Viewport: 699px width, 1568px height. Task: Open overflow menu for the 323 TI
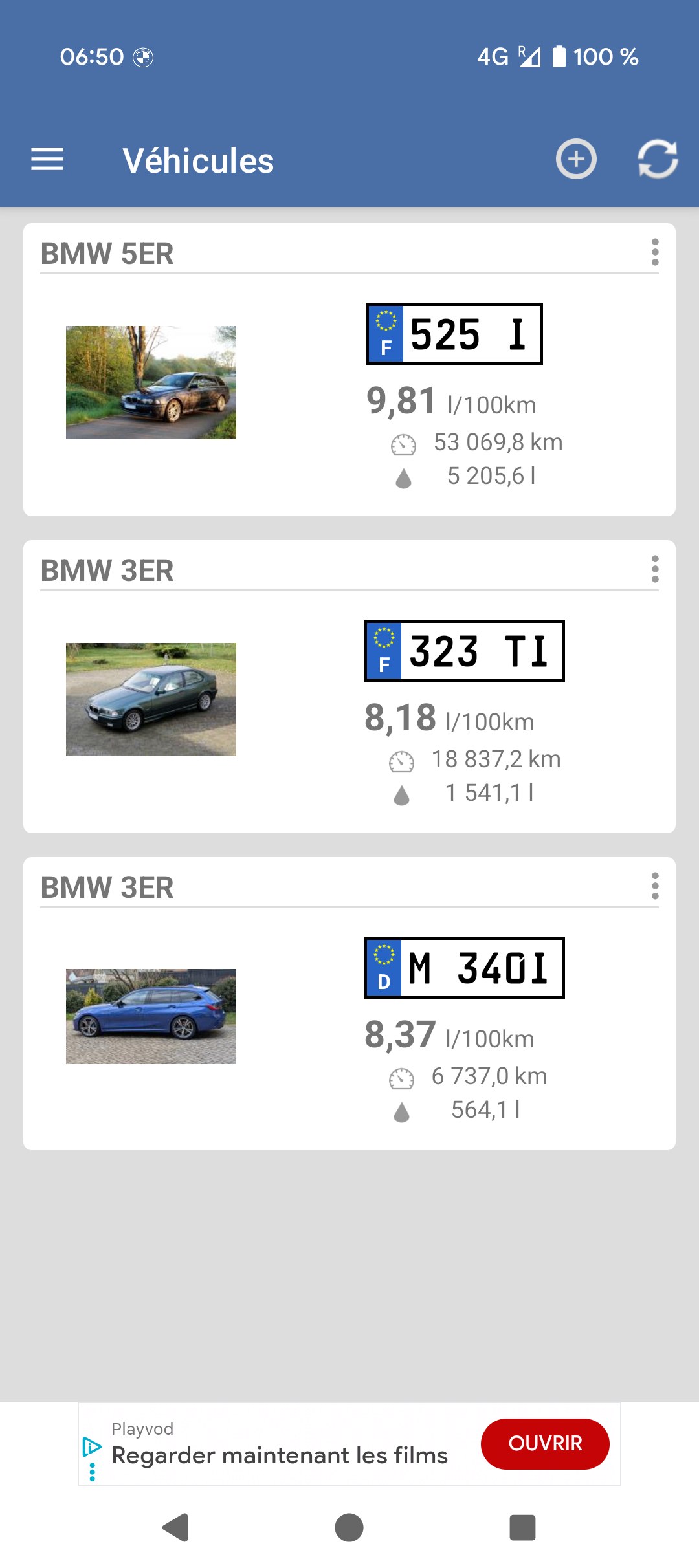(655, 569)
